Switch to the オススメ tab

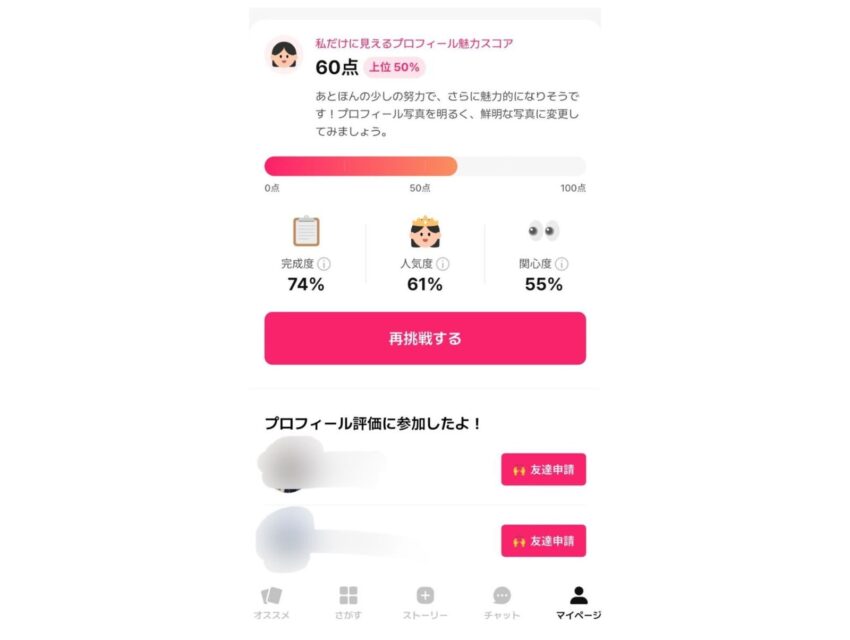pyautogui.click(x=272, y=603)
